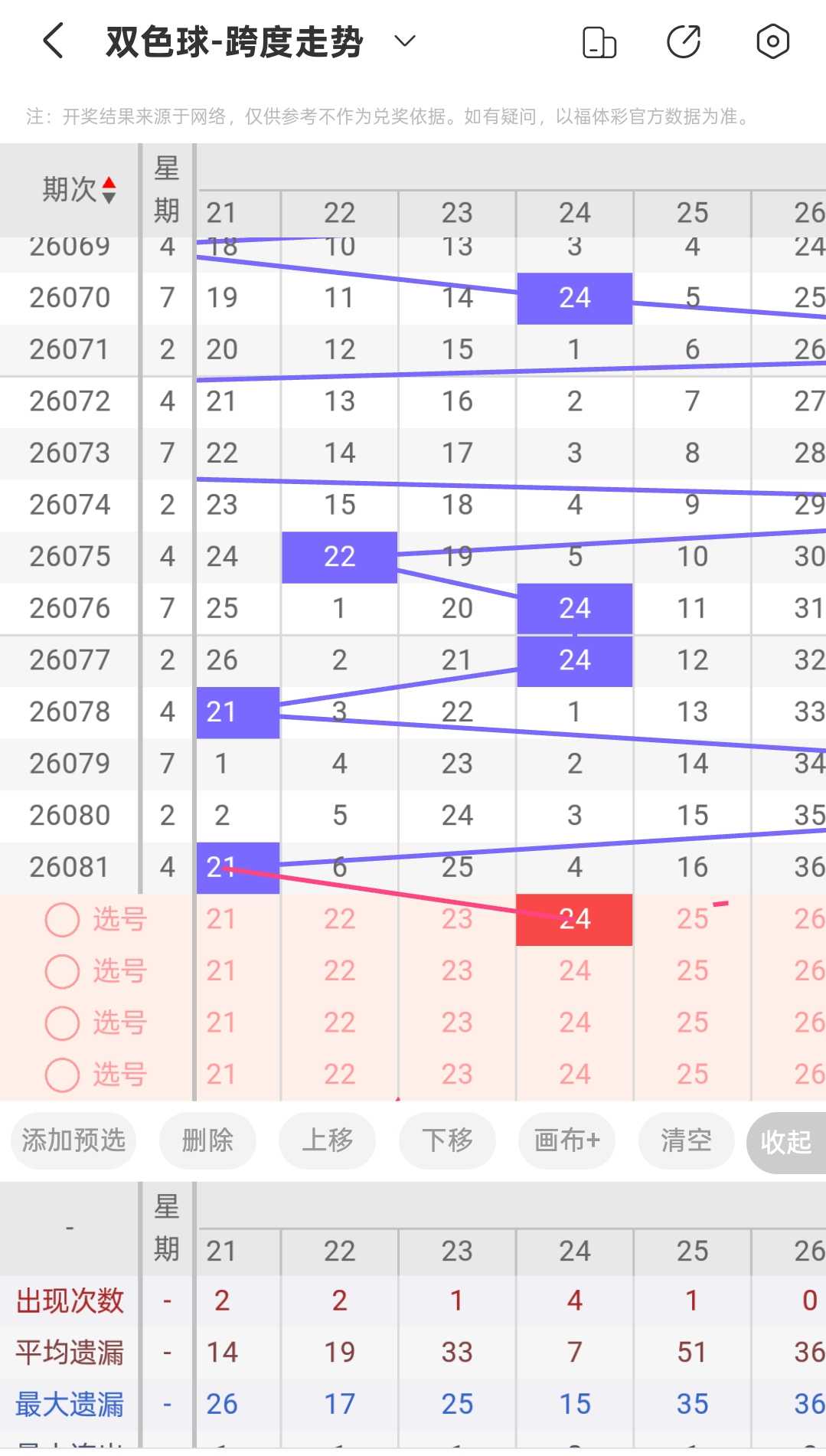Tap 添加预选 button
826x1456 pixels.
coord(73,1141)
